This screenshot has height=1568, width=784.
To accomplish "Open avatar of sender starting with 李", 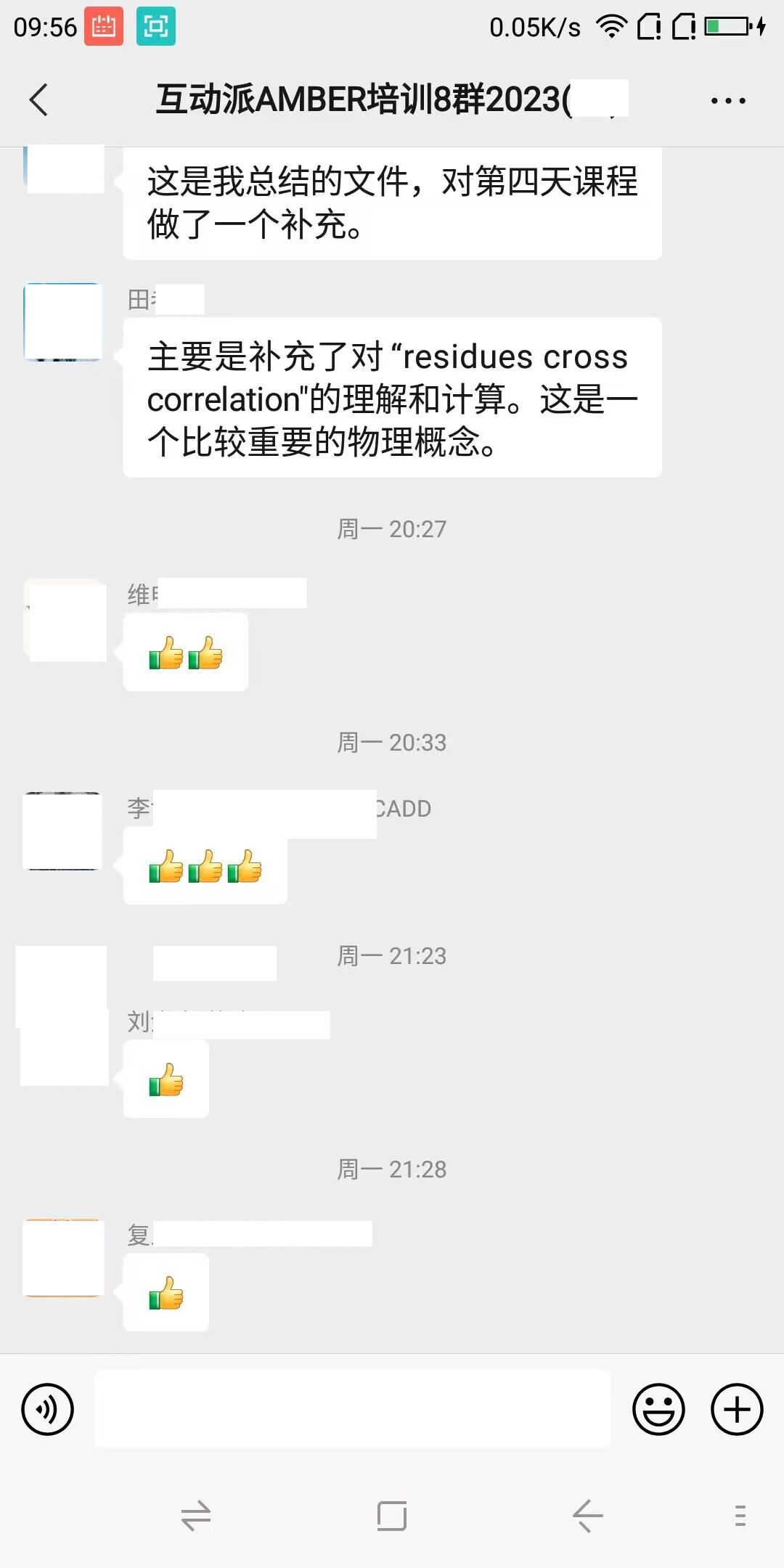I will pos(63,830).
